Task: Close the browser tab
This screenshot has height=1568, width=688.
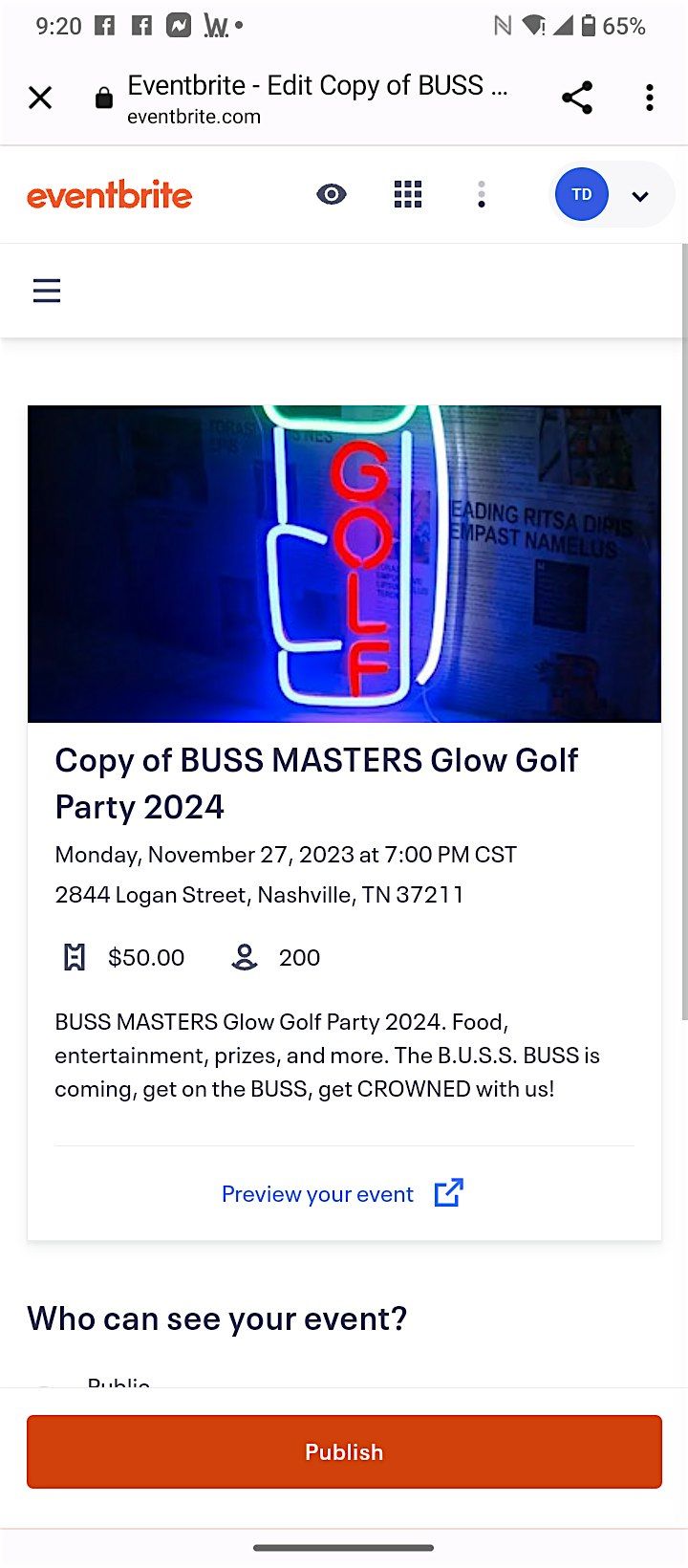Action: click(x=40, y=98)
